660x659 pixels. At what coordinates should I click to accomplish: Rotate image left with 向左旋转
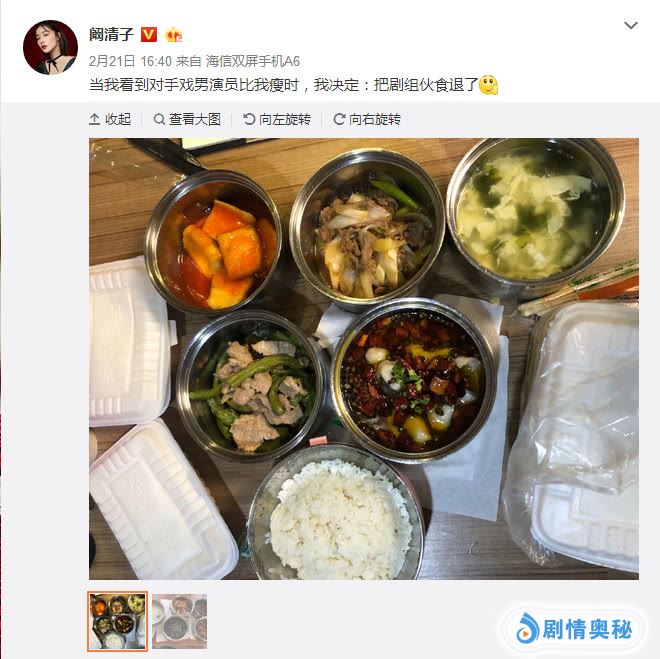click(277, 119)
